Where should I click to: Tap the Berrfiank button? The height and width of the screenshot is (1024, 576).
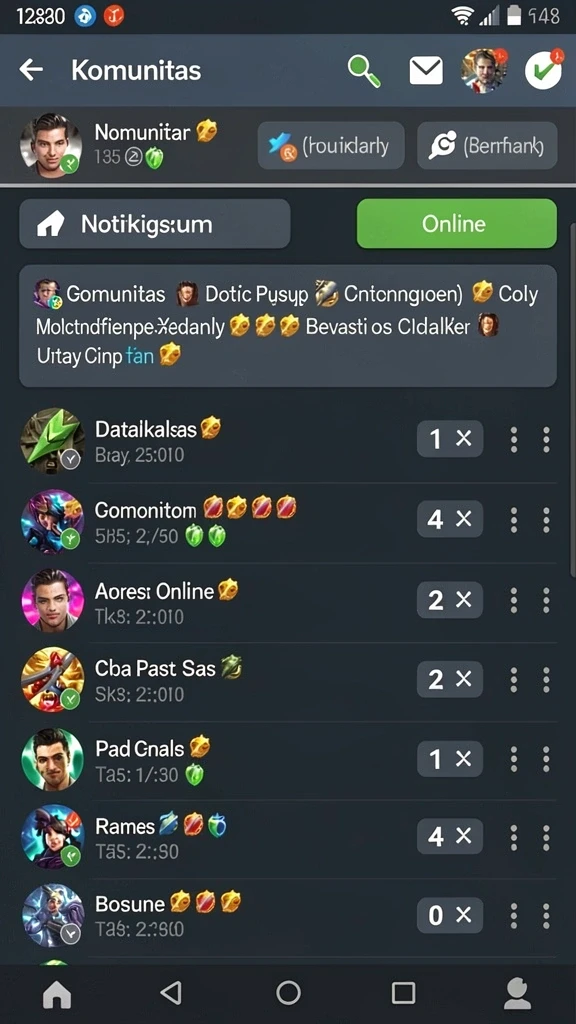click(487, 146)
